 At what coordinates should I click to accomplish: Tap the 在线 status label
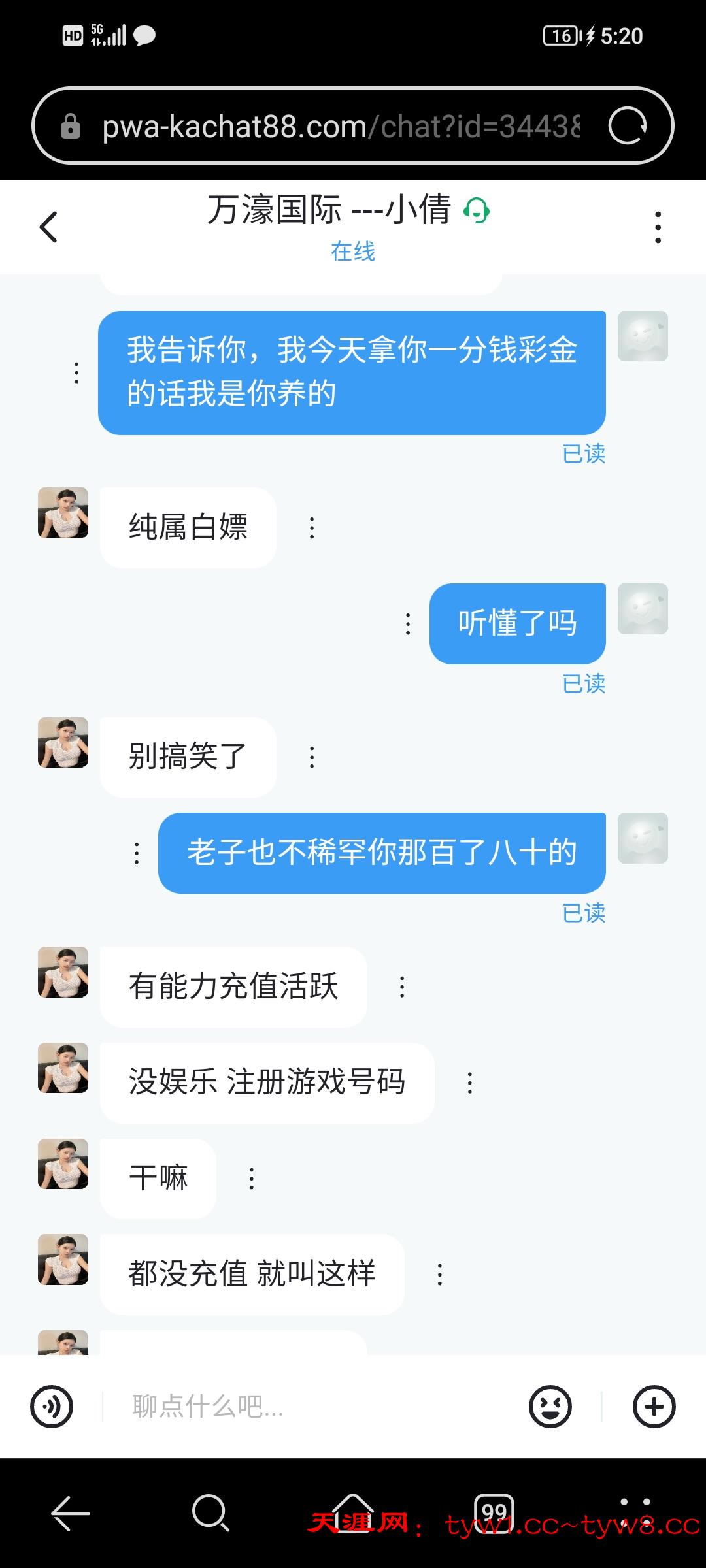coord(352,252)
